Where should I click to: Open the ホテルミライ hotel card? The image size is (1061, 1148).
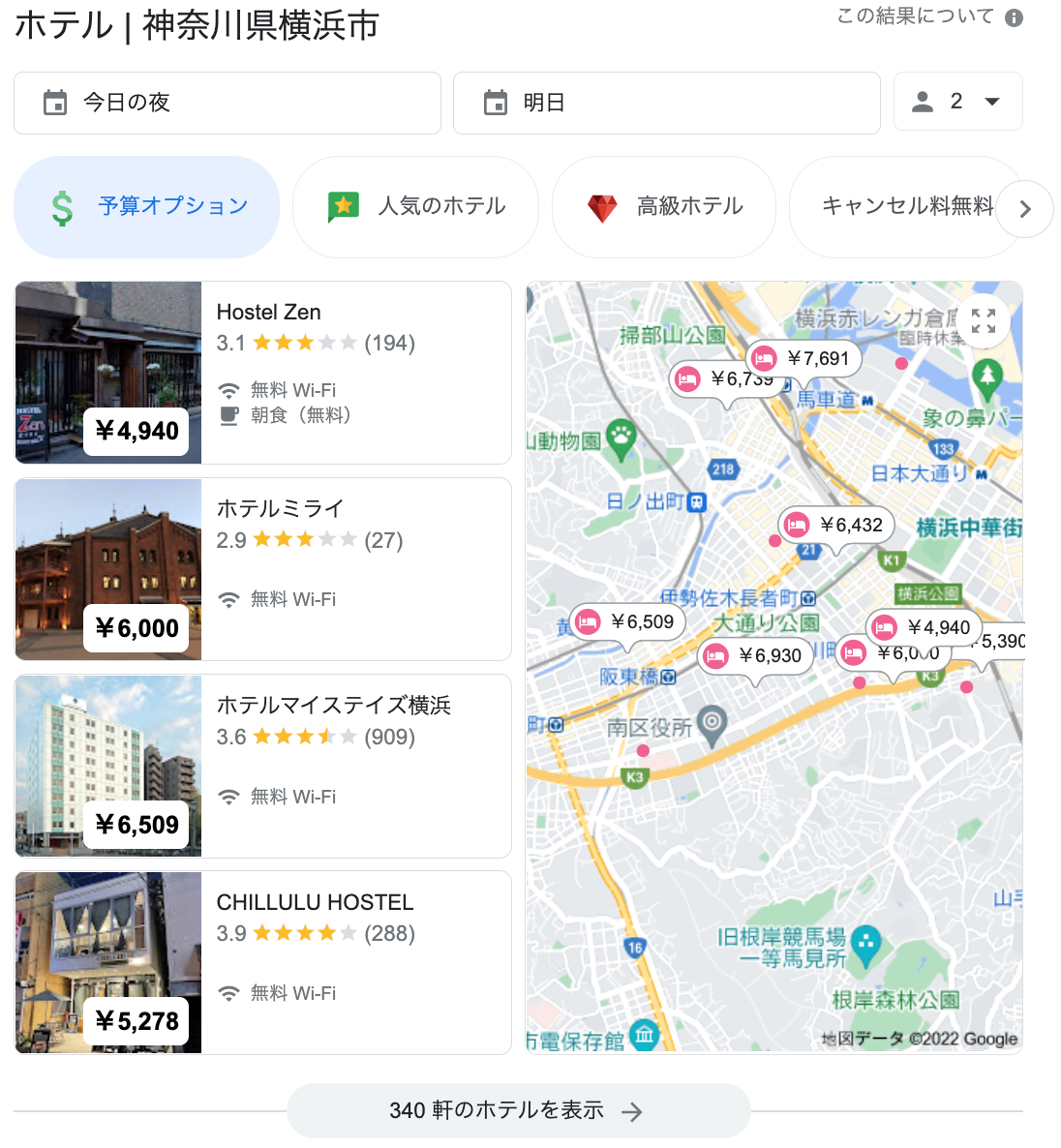262,569
